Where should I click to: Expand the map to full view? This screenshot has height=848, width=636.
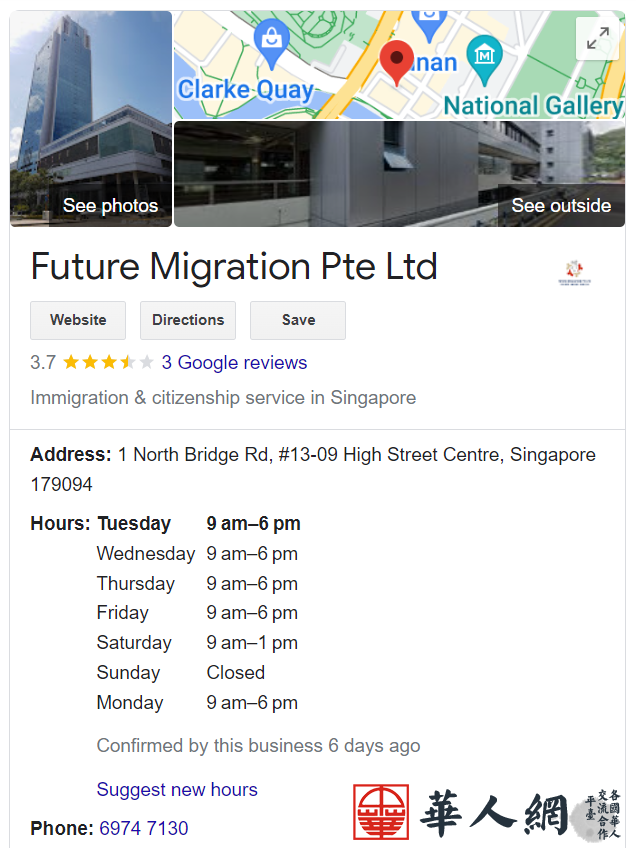597,40
